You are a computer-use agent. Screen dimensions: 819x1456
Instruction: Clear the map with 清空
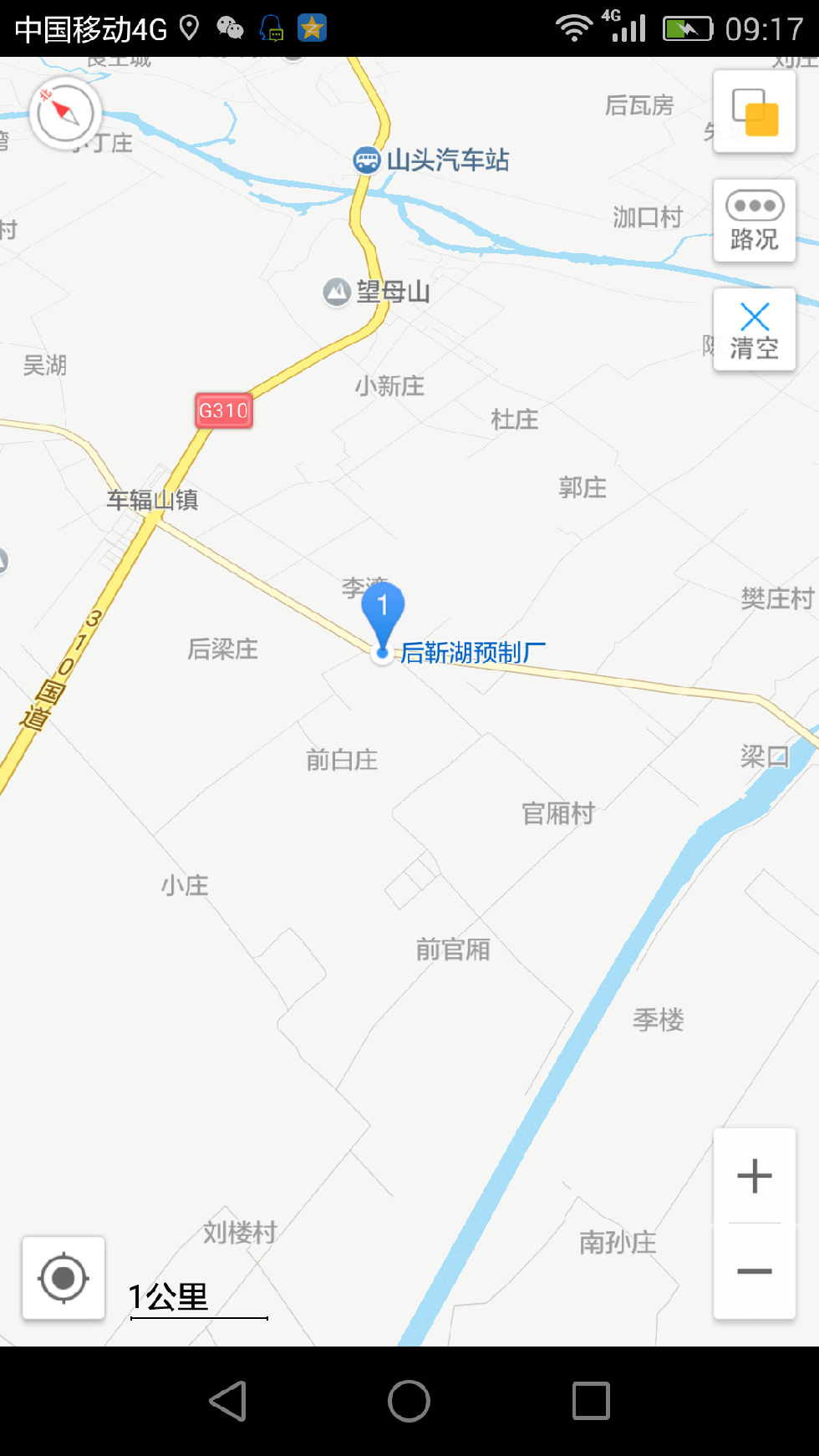point(754,329)
